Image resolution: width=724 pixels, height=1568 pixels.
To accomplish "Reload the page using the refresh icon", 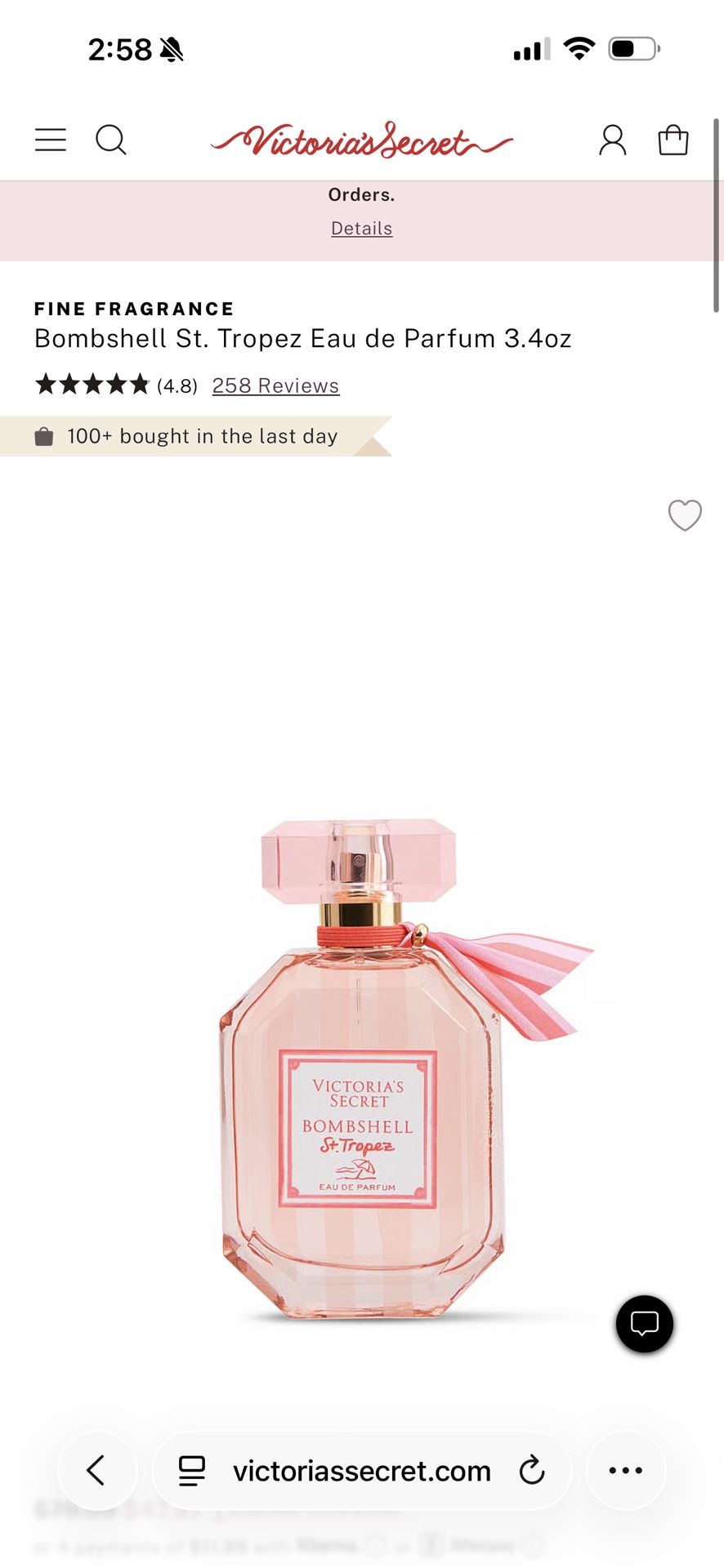I will tap(532, 1470).
